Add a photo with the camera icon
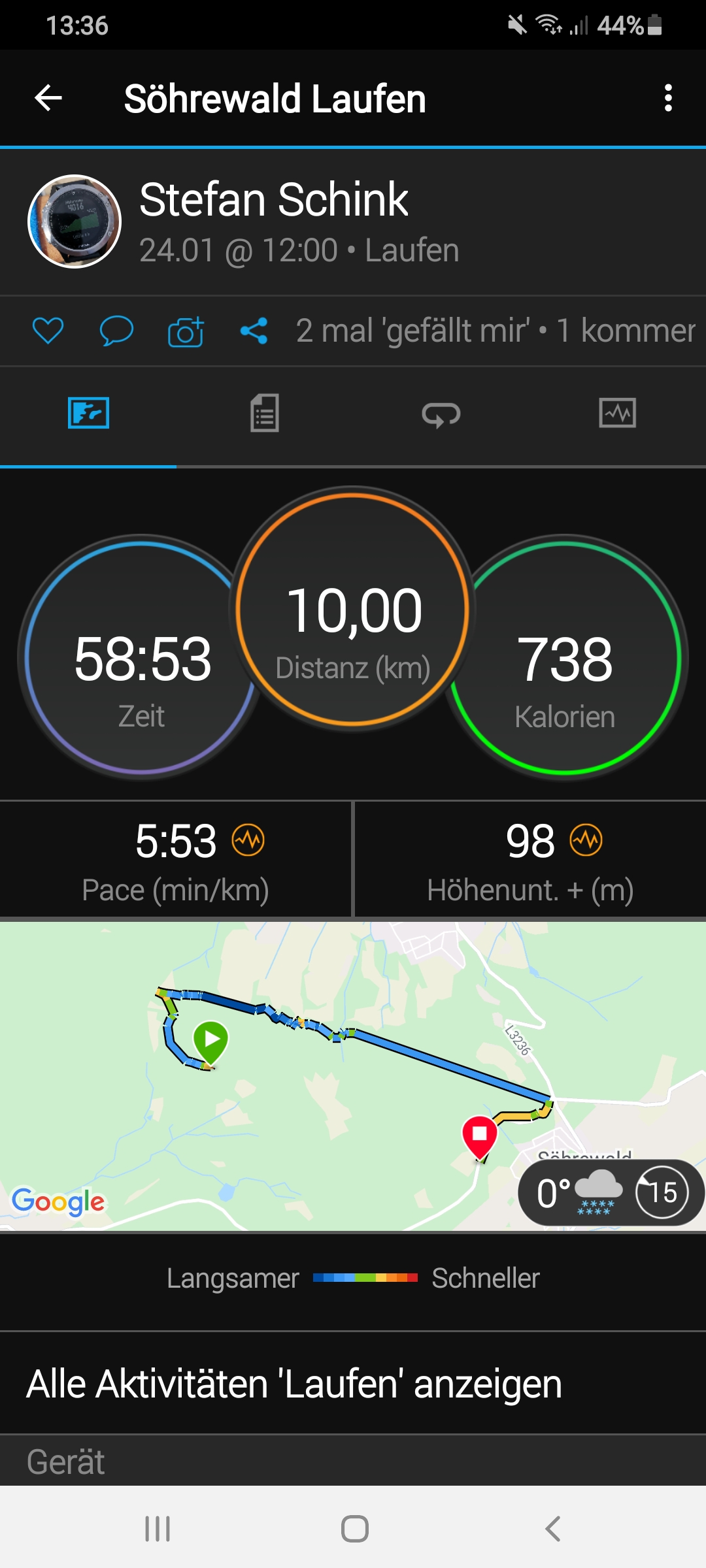Viewport: 706px width, 1568px height. coord(186,332)
